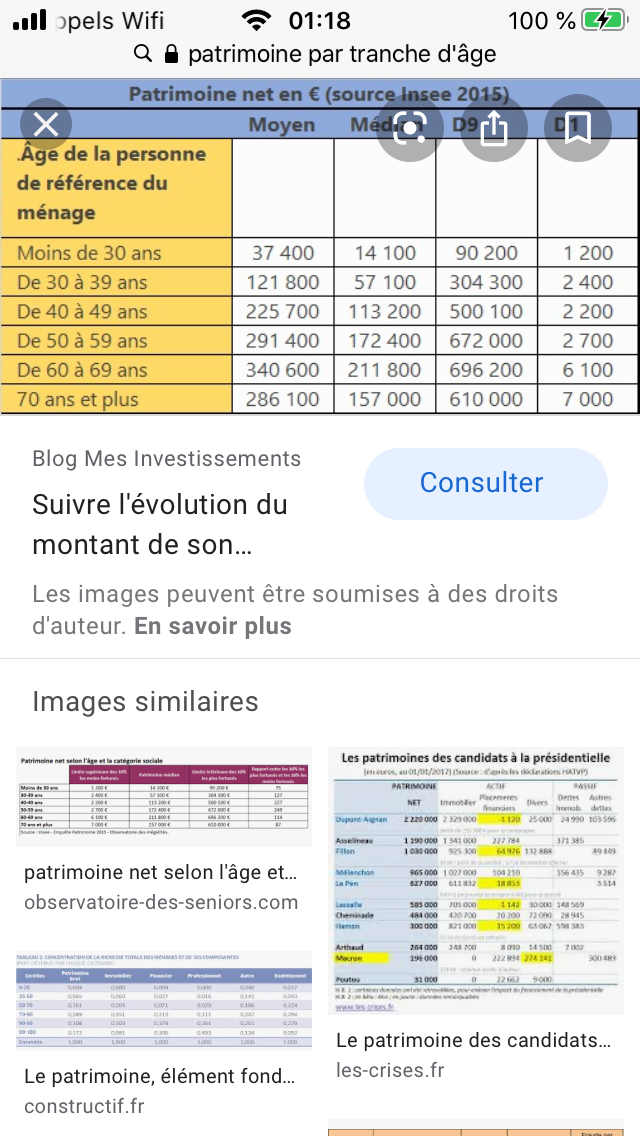Open the Blog Mes Investissements page title
The image size is (640, 1136).
tap(160, 524)
